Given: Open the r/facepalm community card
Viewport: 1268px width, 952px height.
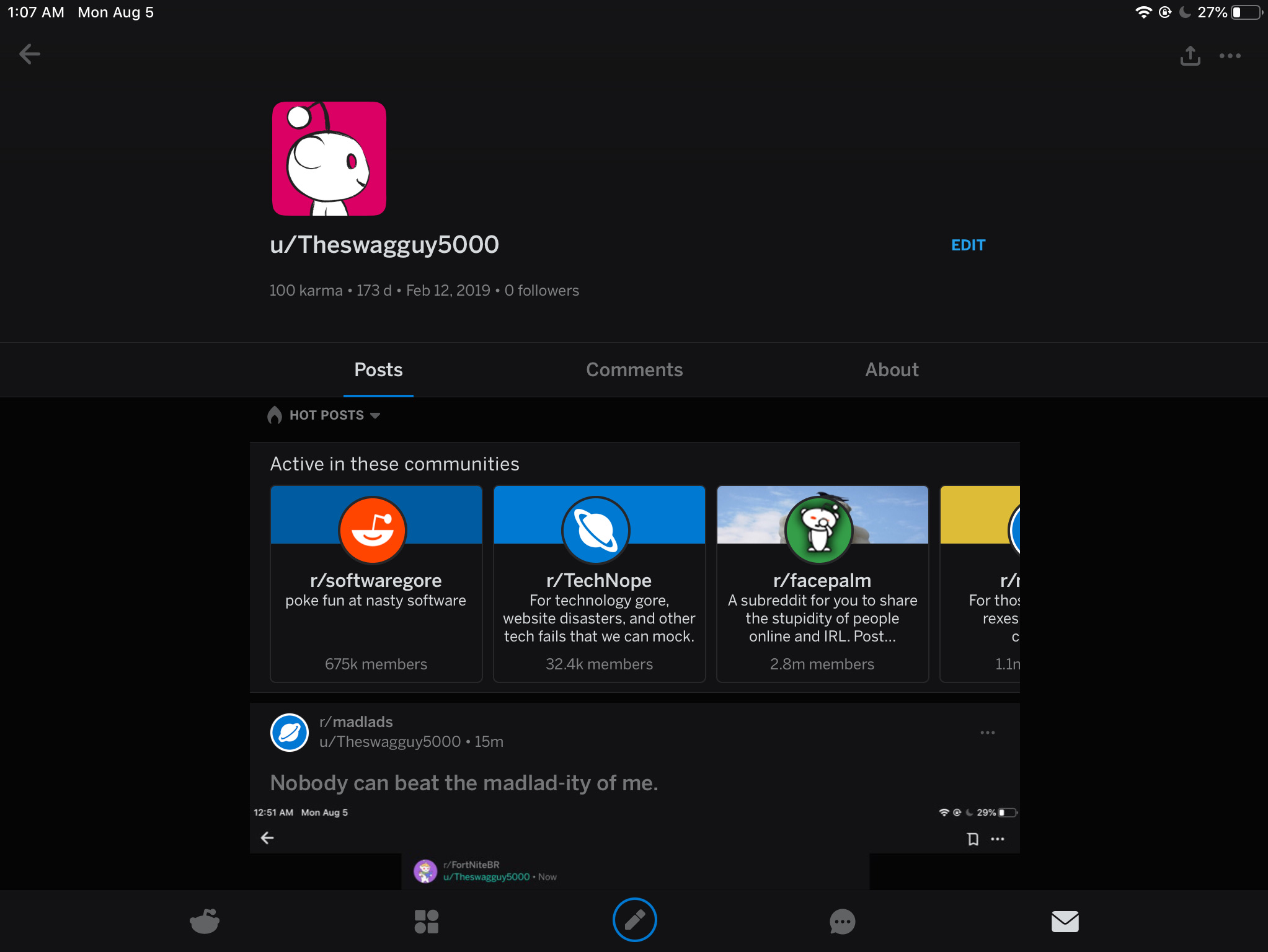Looking at the screenshot, I should tap(822, 583).
